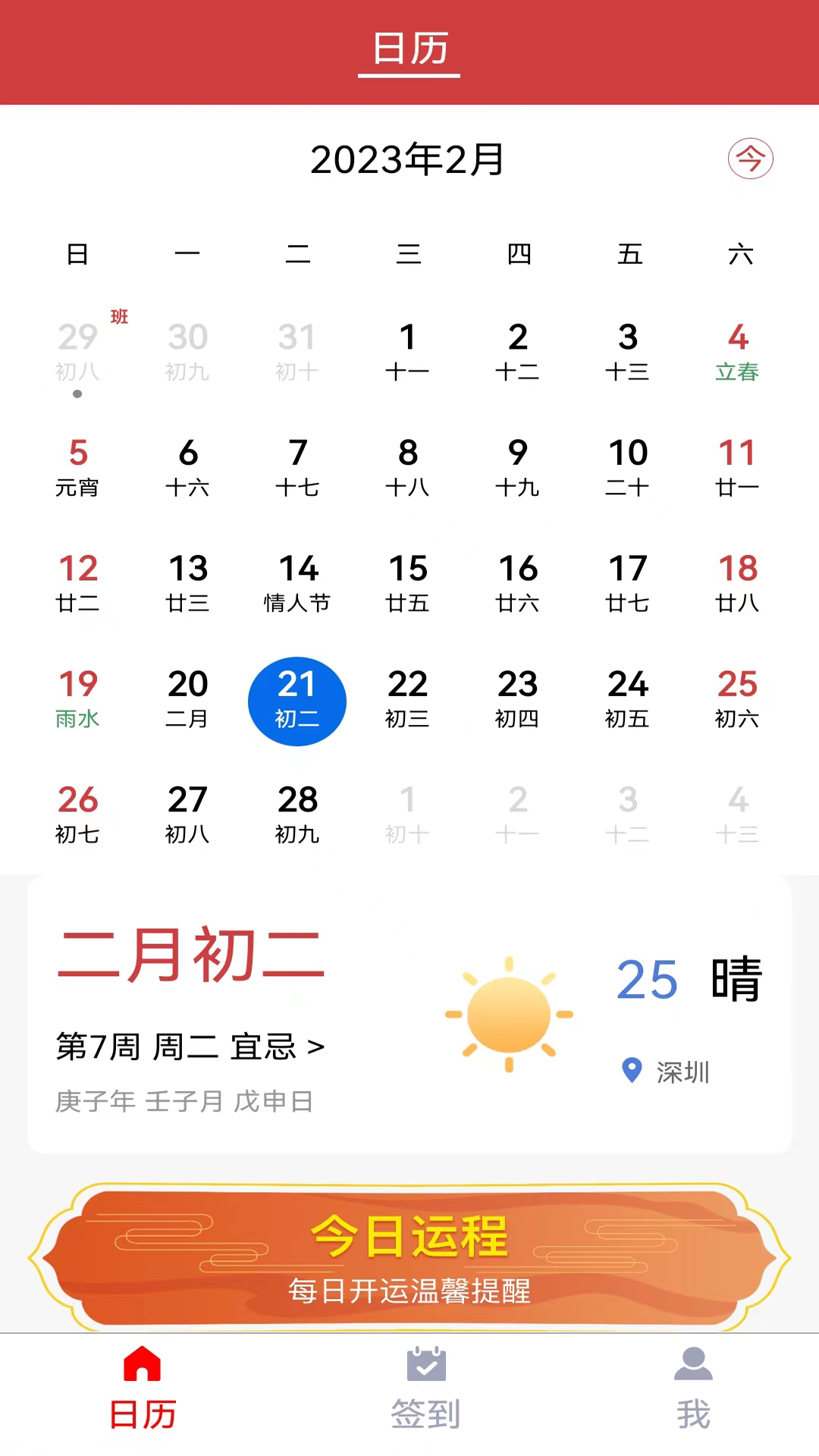Screen dimensions: 819x1456
Task: Select the highlighted 21 初二 date
Action: pos(297,699)
